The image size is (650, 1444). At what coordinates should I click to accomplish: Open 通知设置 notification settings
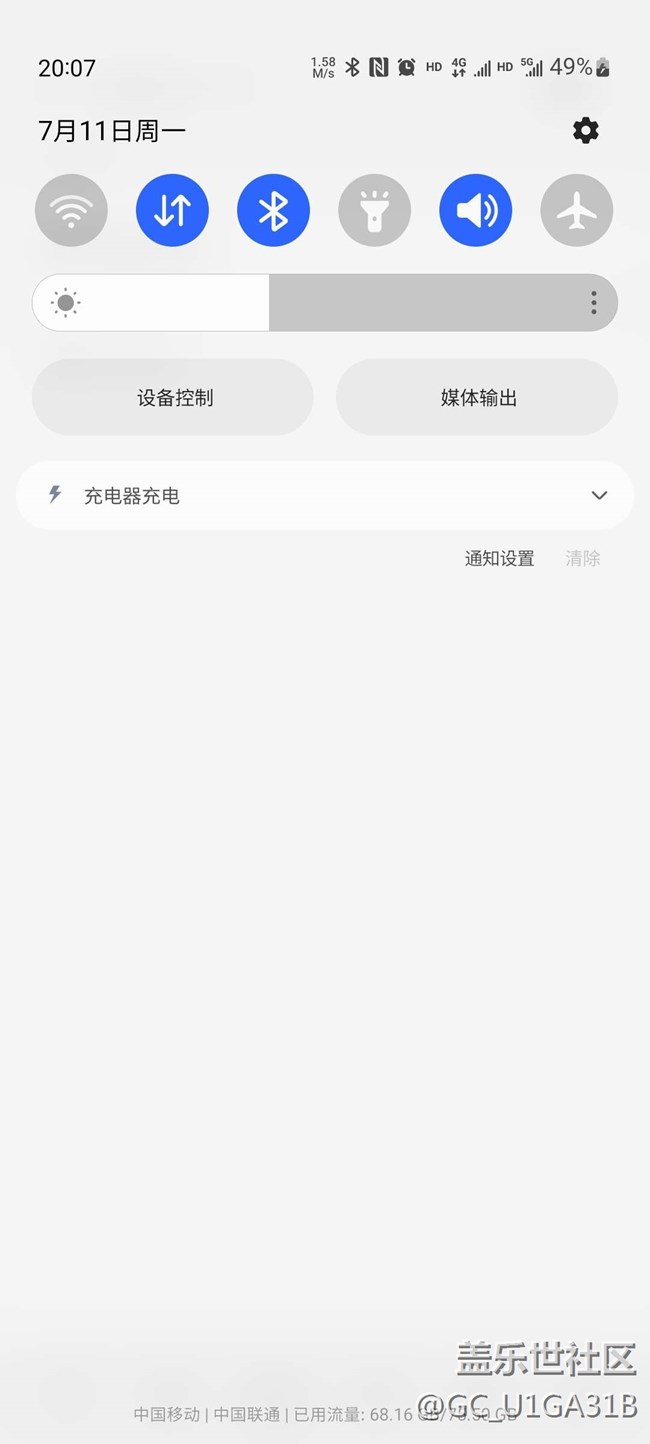coord(499,558)
